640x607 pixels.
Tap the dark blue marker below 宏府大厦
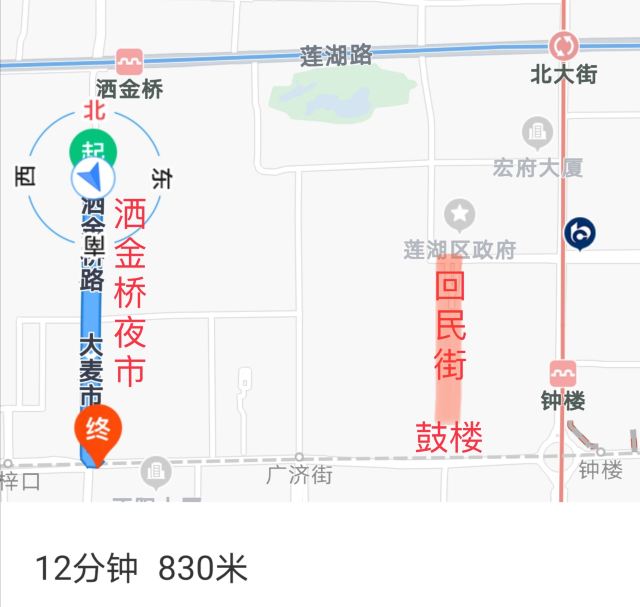(x=579, y=233)
